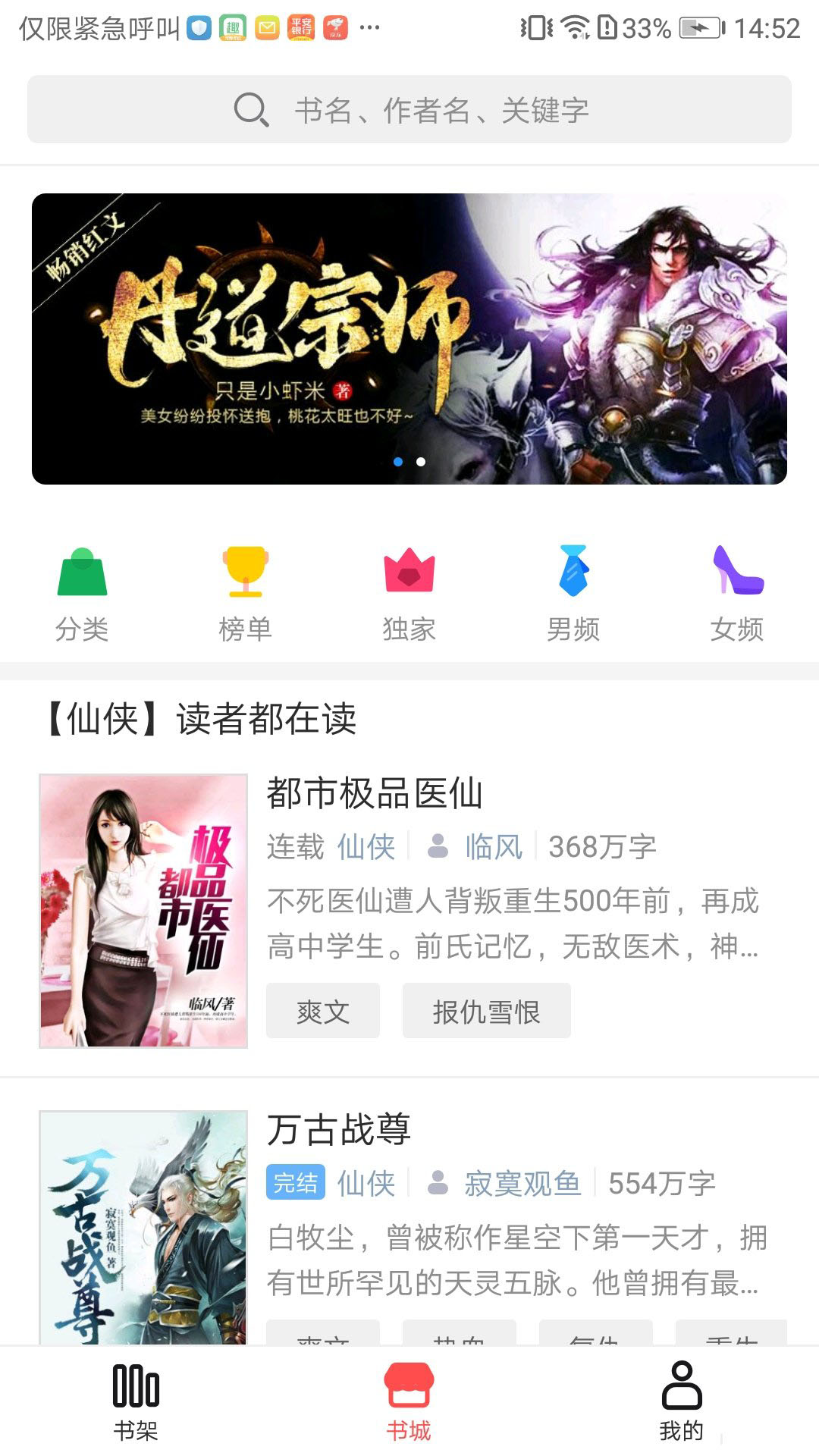The height and width of the screenshot is (1456, 819).
Task: Open the book 都市极品医仙
Action: coord(375,794)
